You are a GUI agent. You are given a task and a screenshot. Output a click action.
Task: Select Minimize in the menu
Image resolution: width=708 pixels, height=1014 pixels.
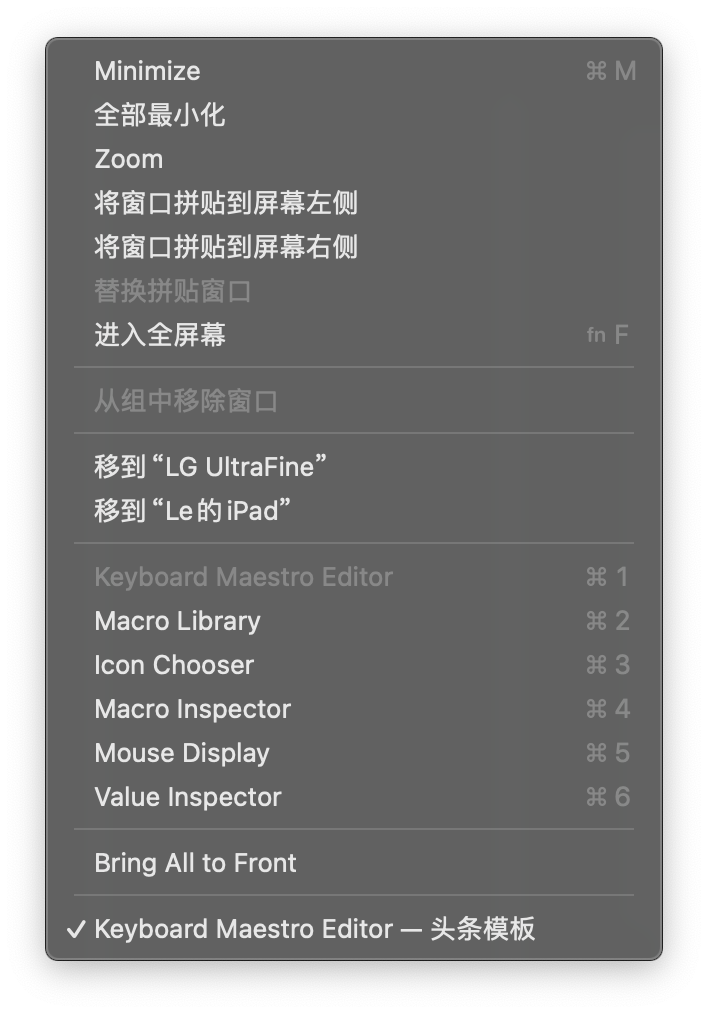point(147,71)
